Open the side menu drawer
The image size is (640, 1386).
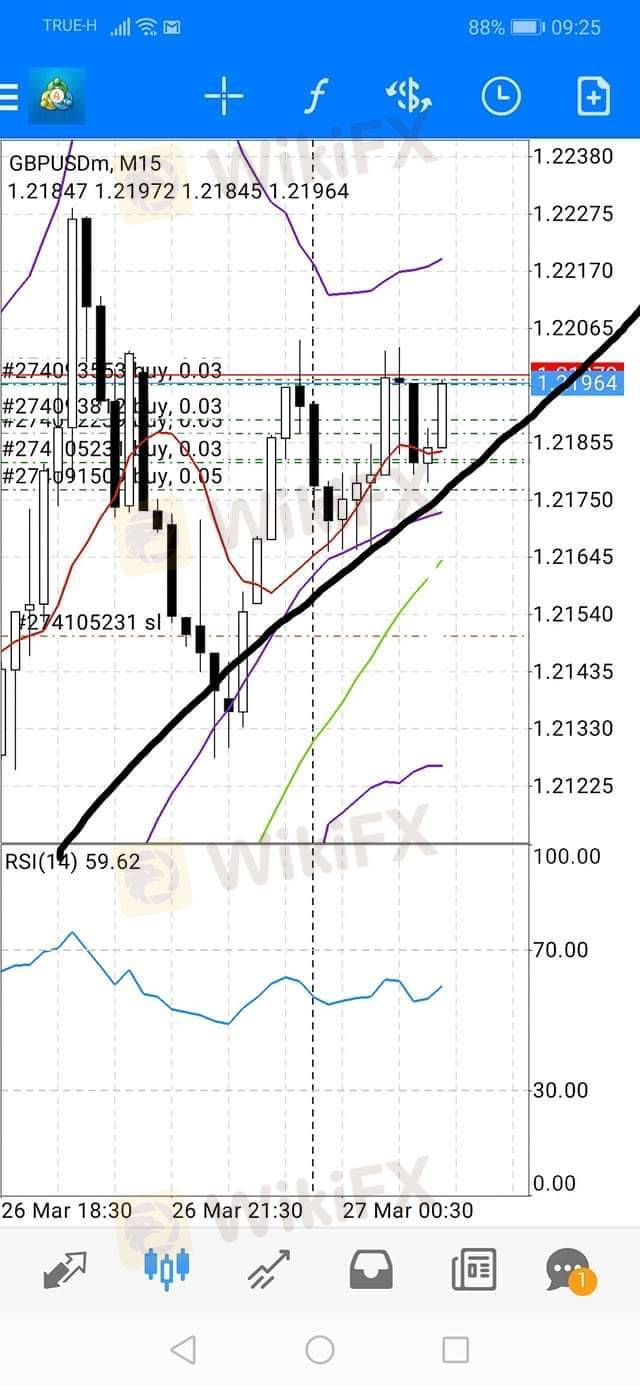(x=10, y=97)
